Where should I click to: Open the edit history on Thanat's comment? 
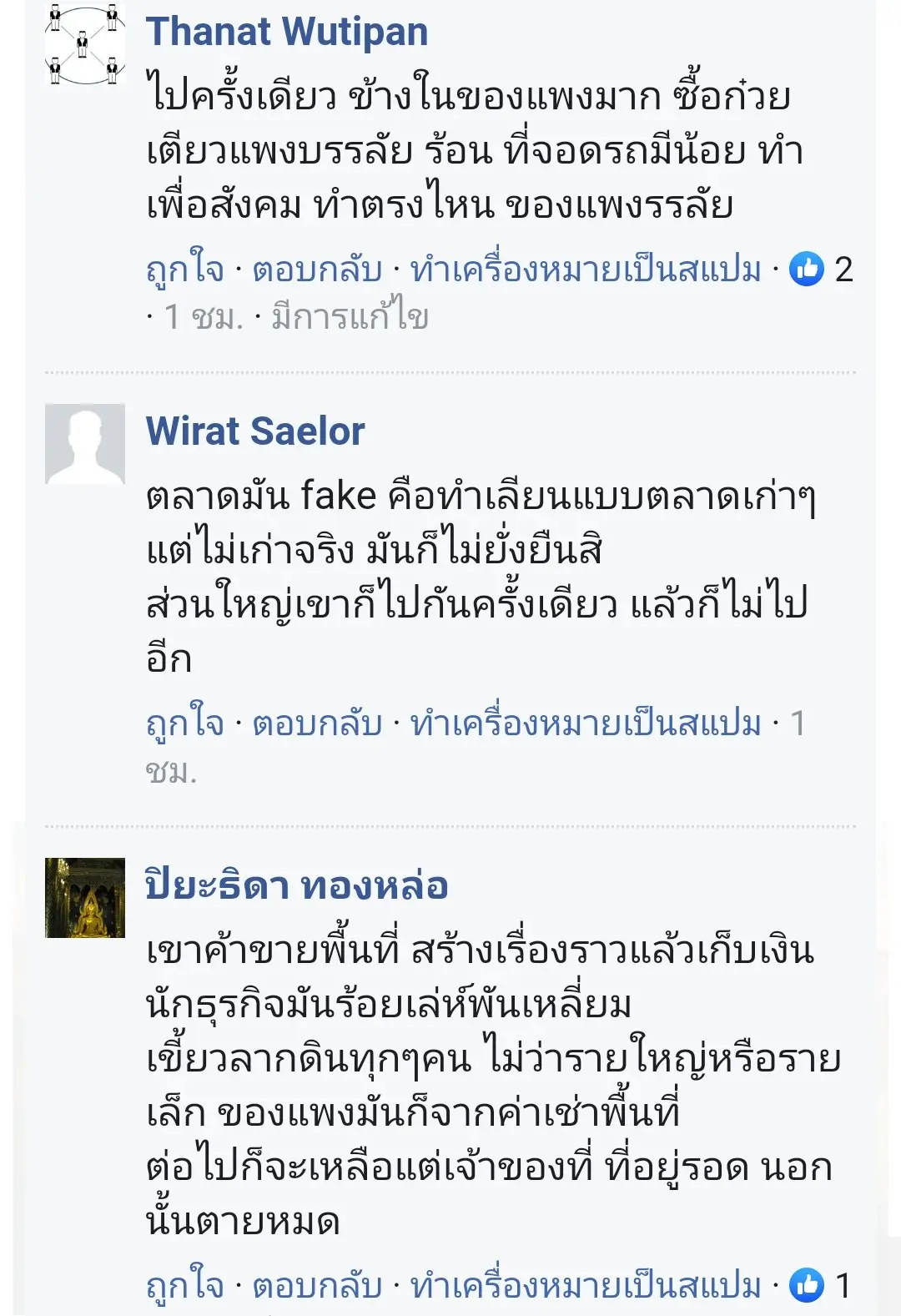(350, 317)
